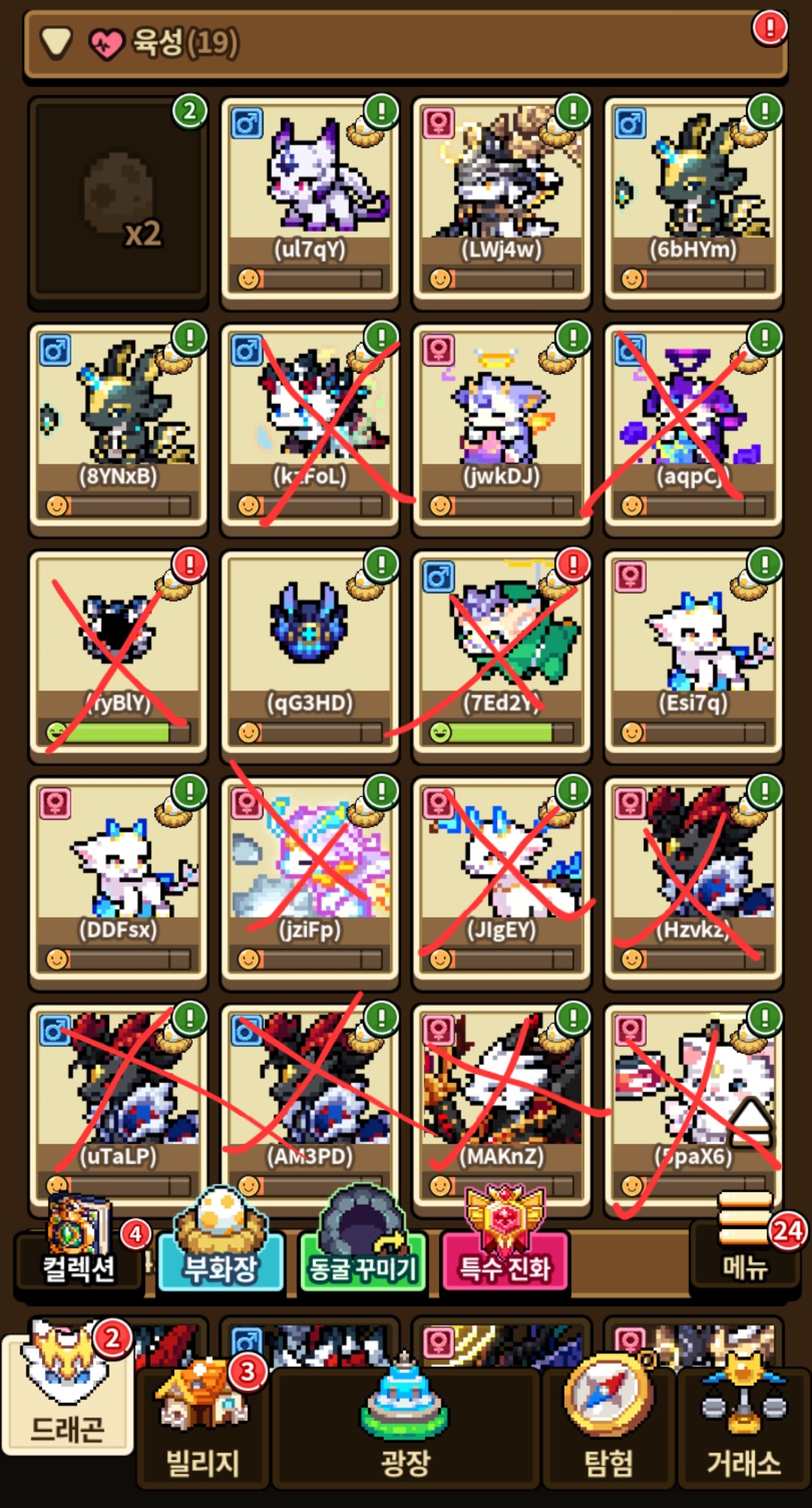Open dragon card (Esi7q)

point(693,657)
